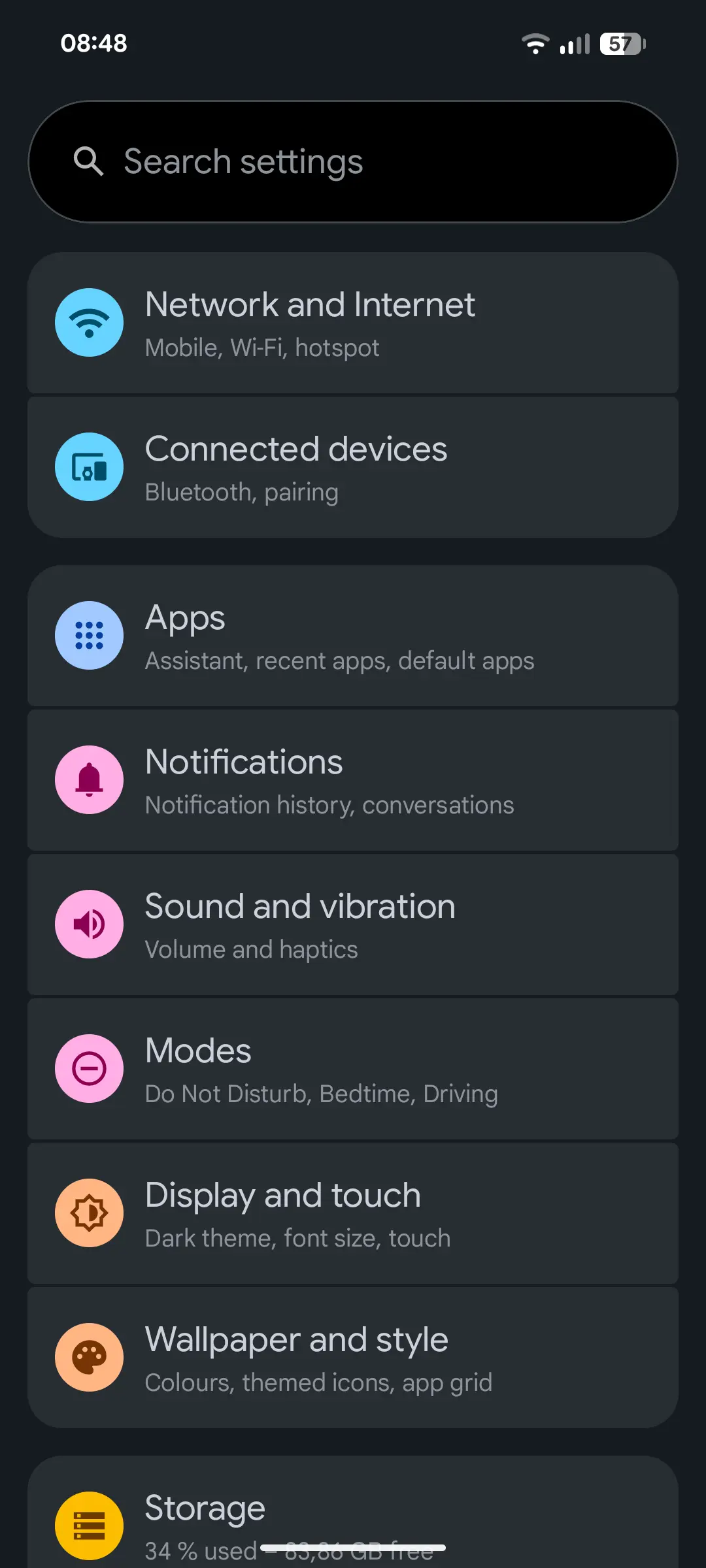Choose Wallpaper and style
706x1568 pixels.
coord(353,1358)
